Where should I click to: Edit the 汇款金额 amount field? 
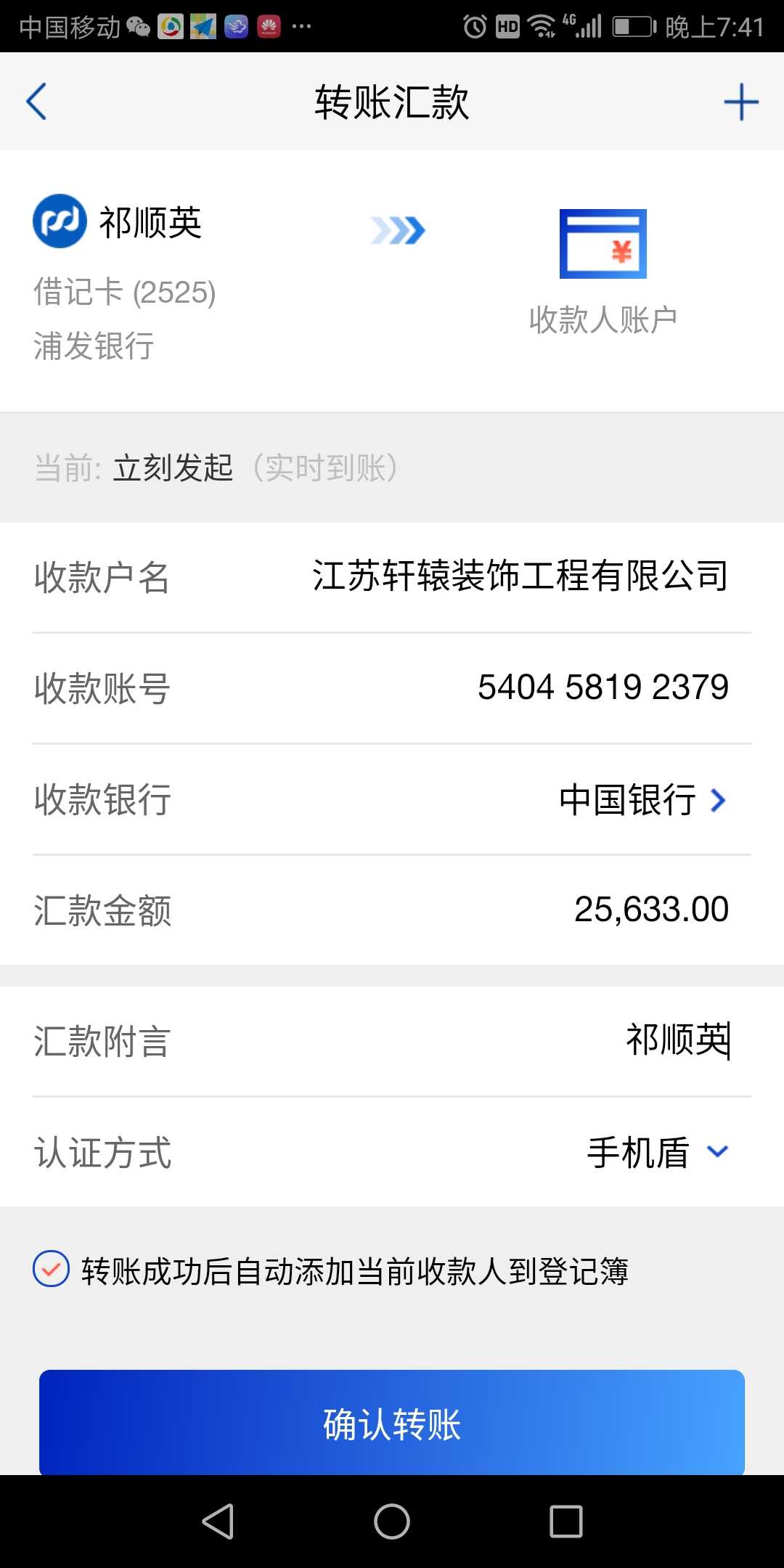click(650, 910)
